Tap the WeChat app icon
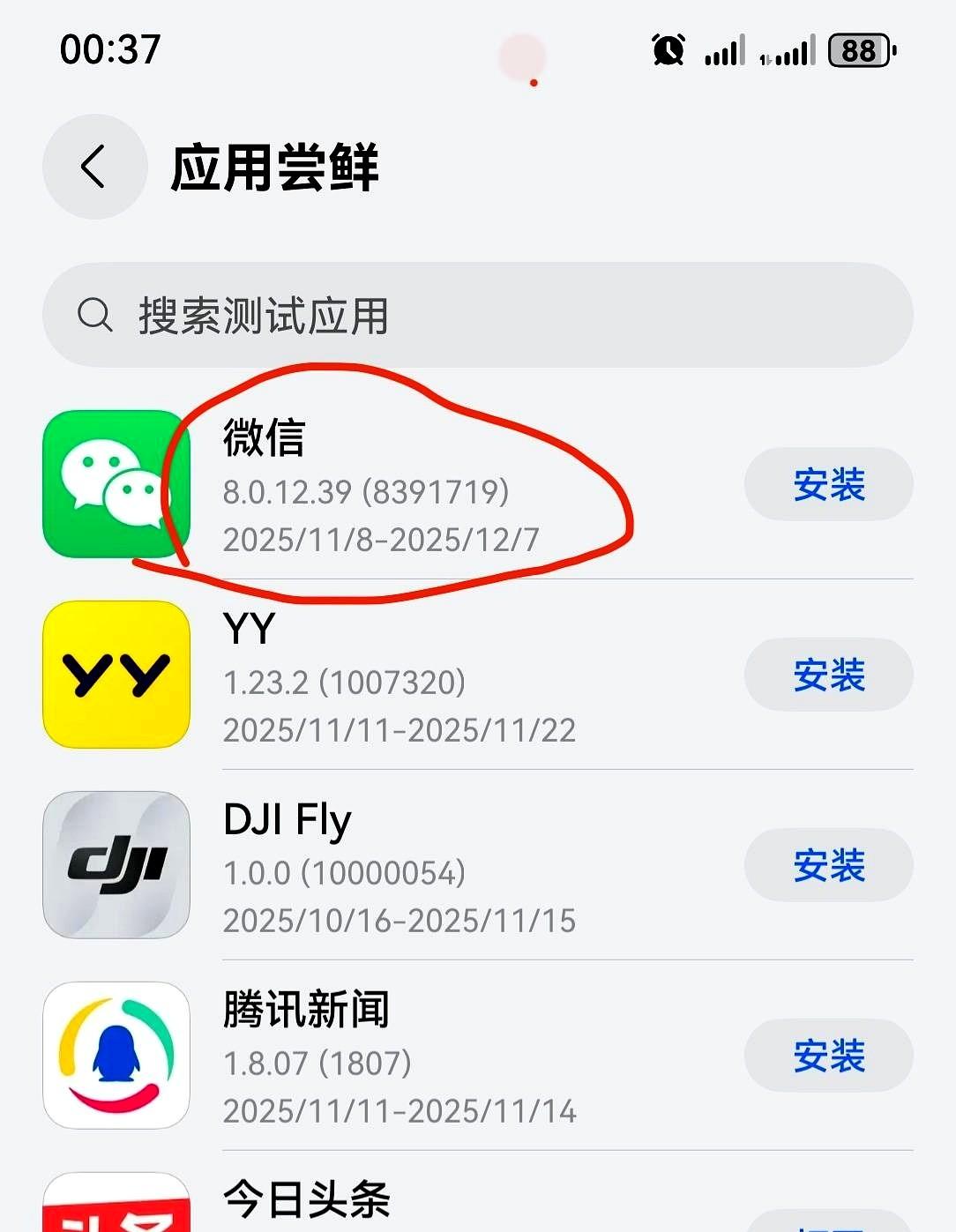Viewport: 956px width, 1232px height. [116, 484]
